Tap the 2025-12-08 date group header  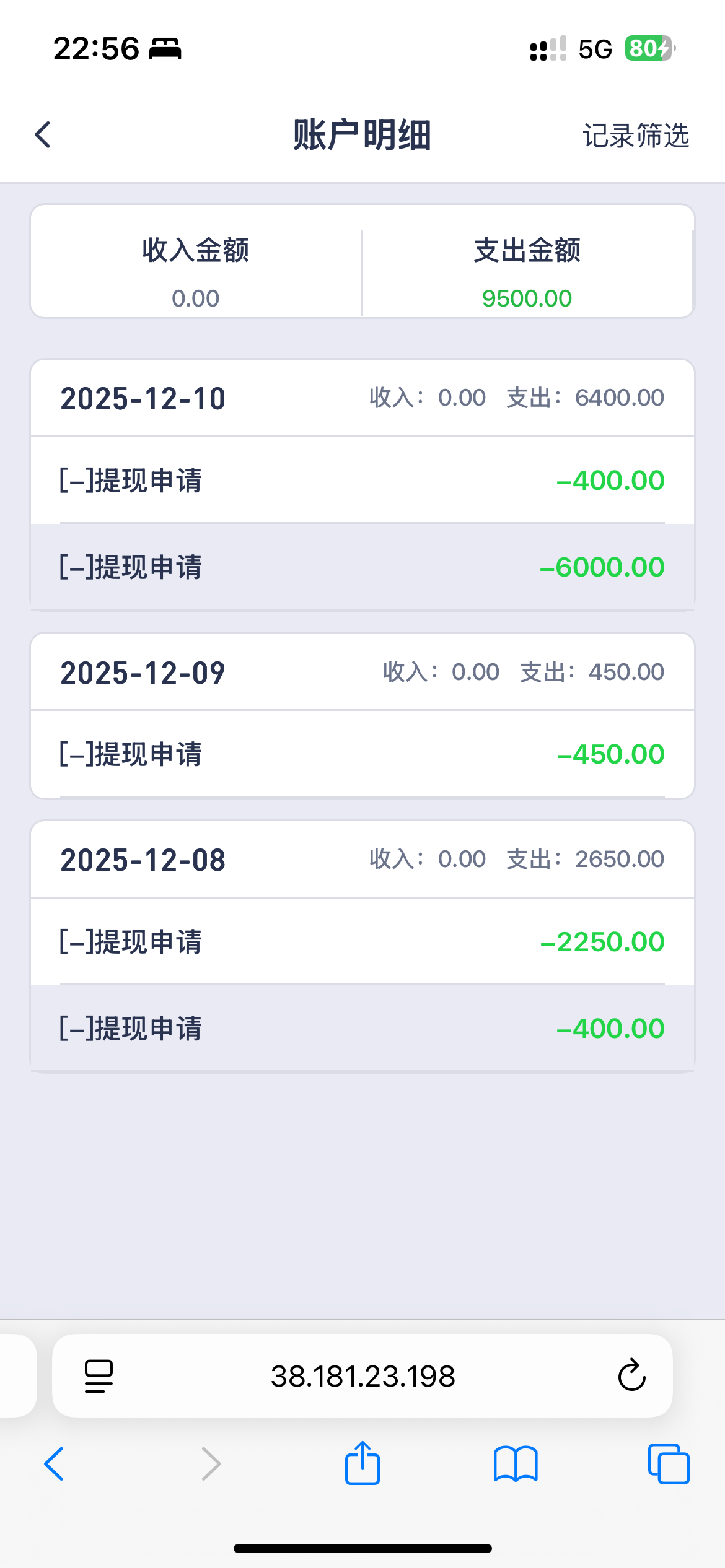point(362,858)
